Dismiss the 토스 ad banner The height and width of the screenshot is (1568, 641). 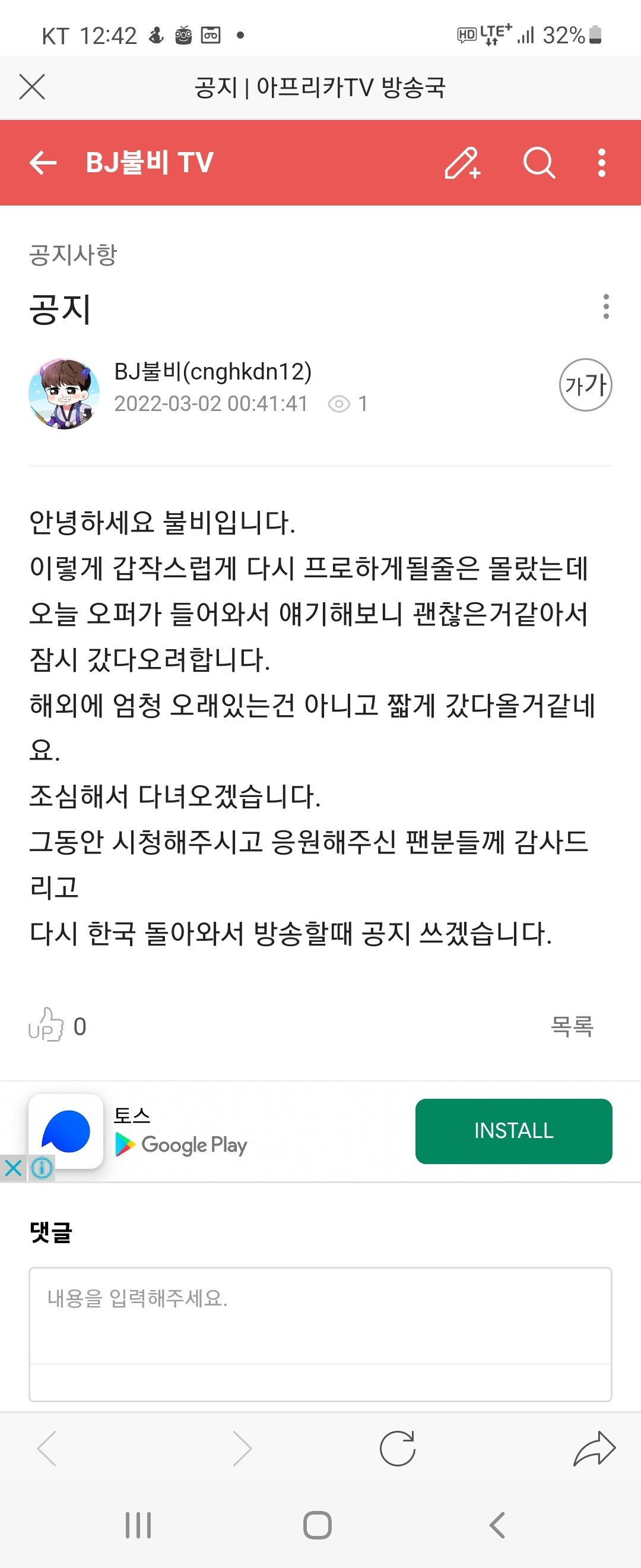tap(13, 1168)
